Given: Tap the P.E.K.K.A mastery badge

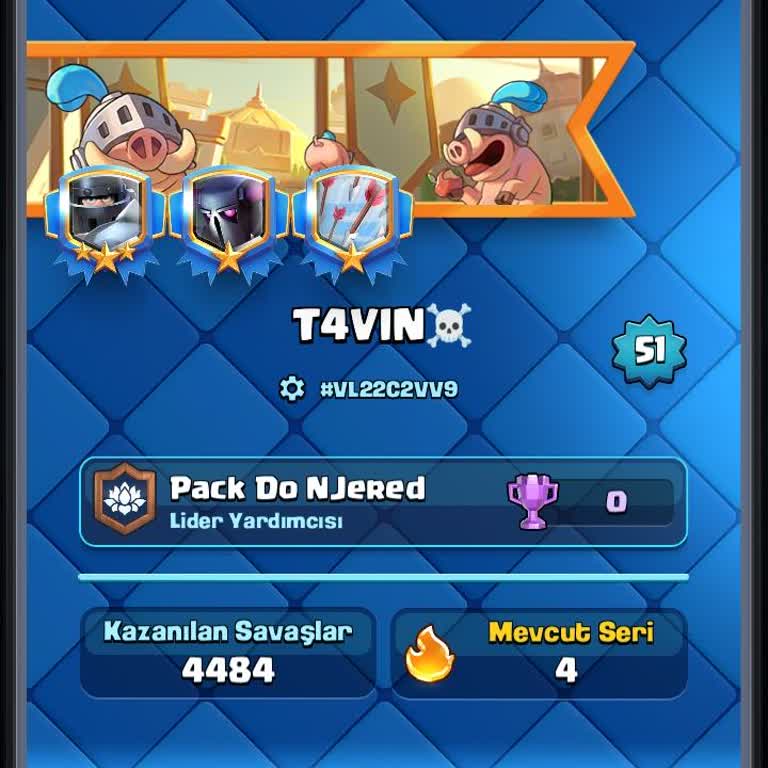Looking at the screenshot, I should click(228, 220).
